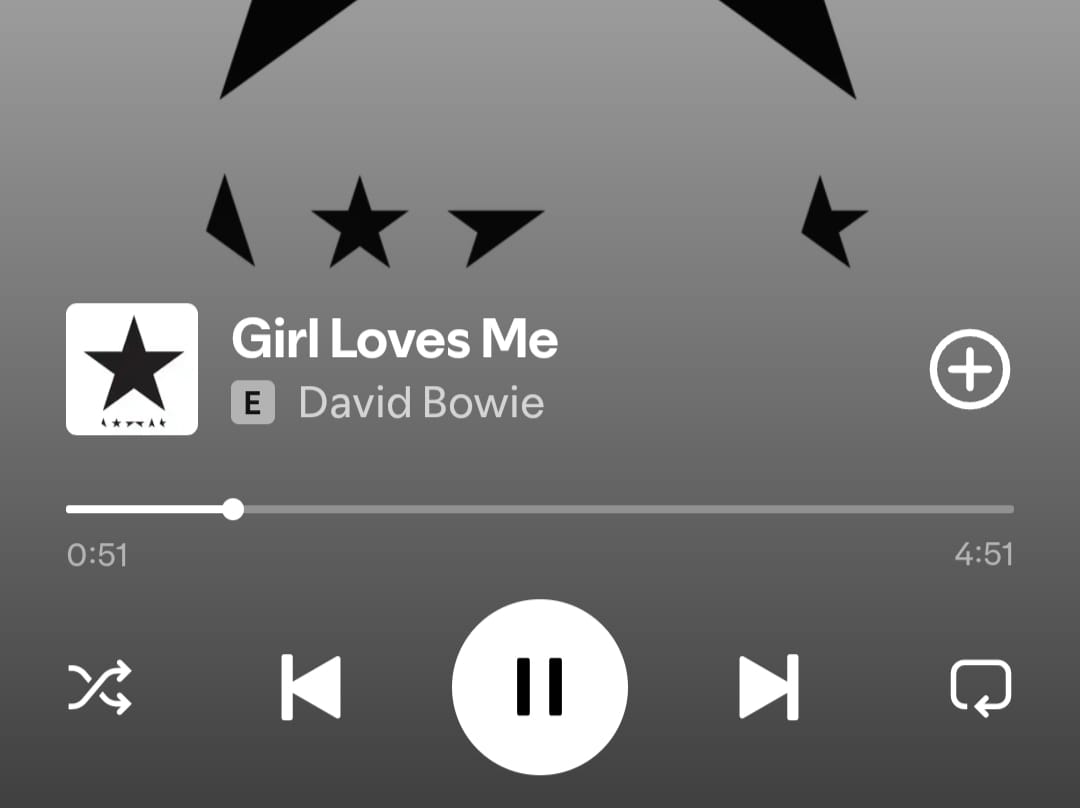Turn on repeat mode

coord(980,688)
